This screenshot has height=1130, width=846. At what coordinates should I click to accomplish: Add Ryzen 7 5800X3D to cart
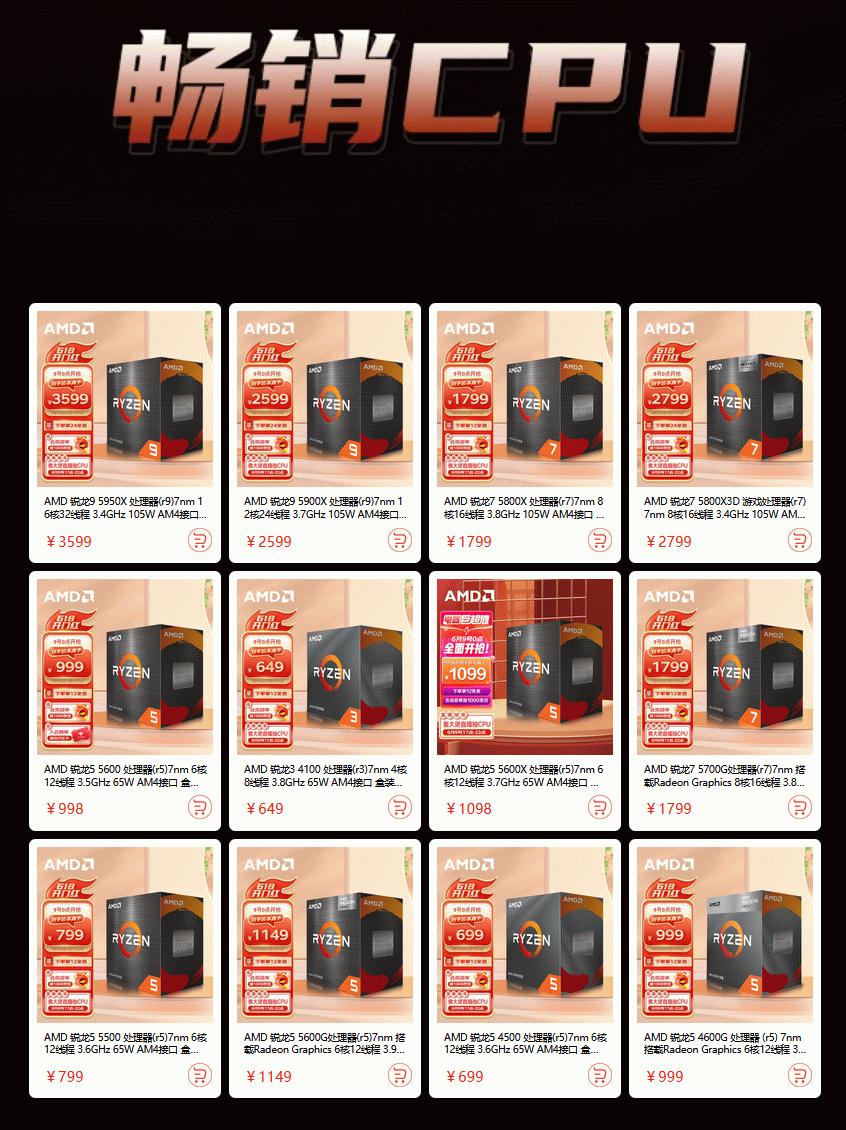(x=800, y=541)
